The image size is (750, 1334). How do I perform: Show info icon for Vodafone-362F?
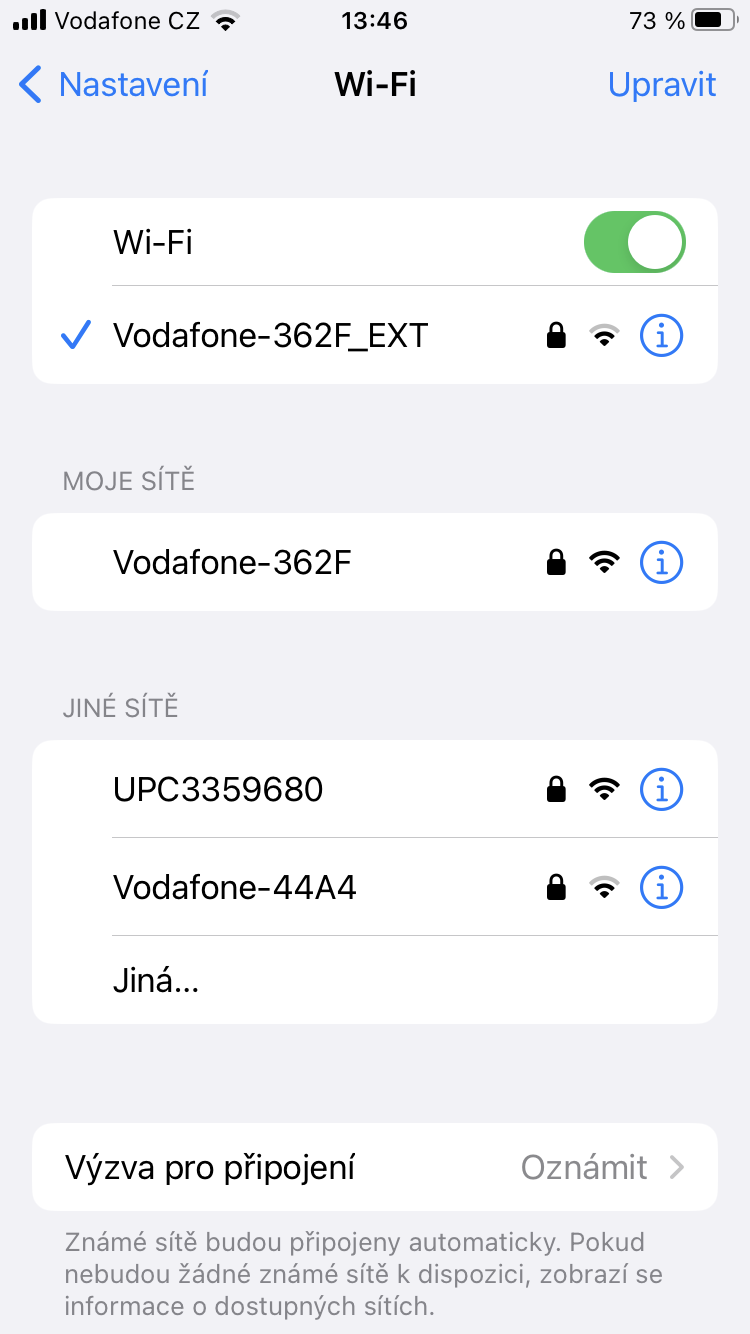[x=661, y=563]
